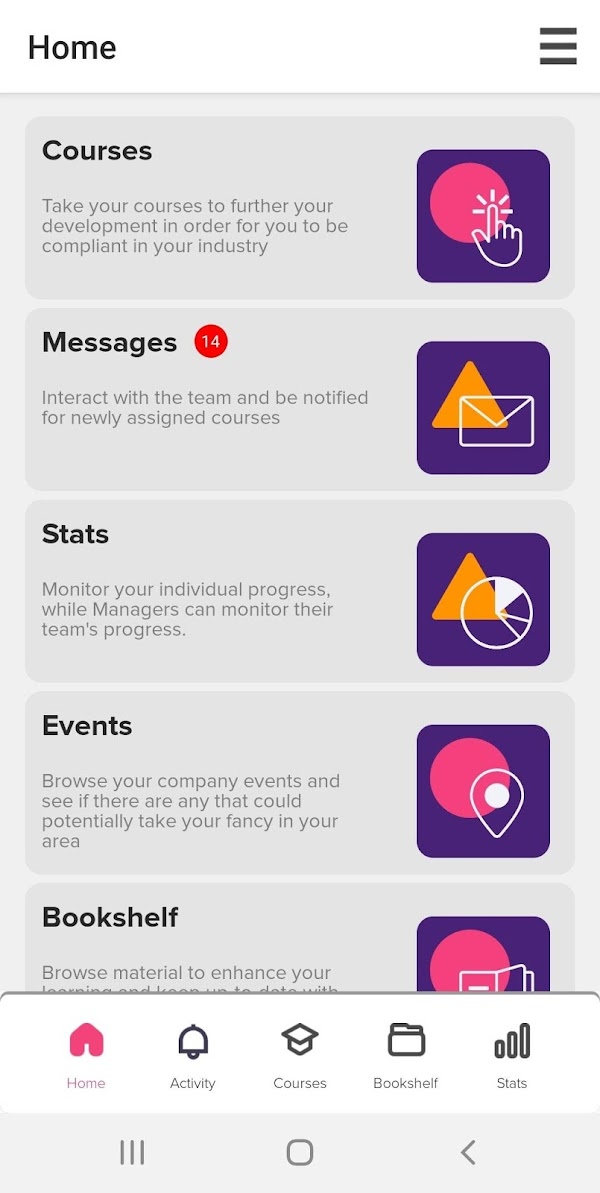Viewport: 600px width, 1193px height.
Task: Switch to the Courses tab
Action: (x=300, y=1055)
